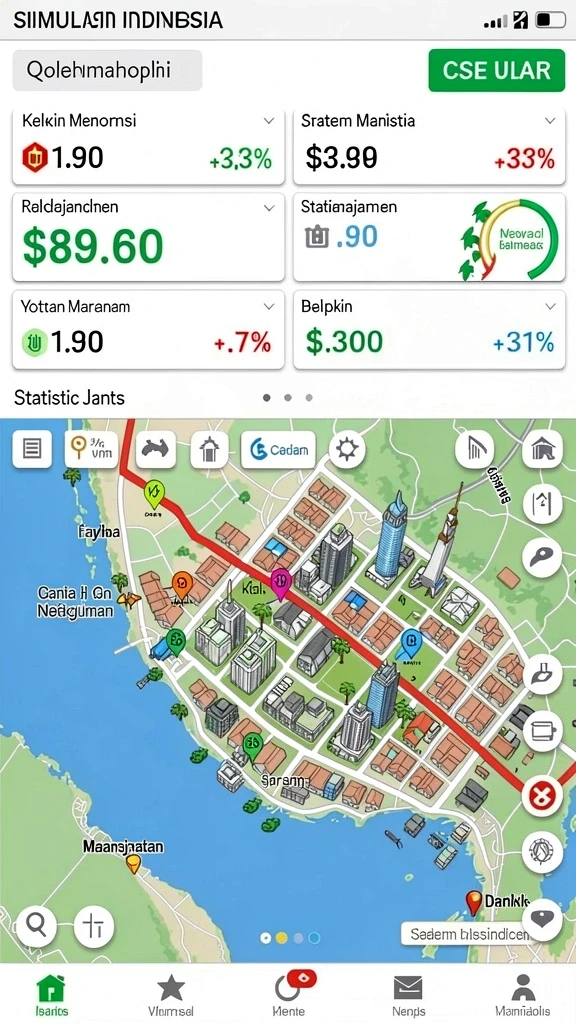The width and height of the screenshot is (576, 1024).
Task: Tap the pink location pin on map
Action: coord(281,583)
